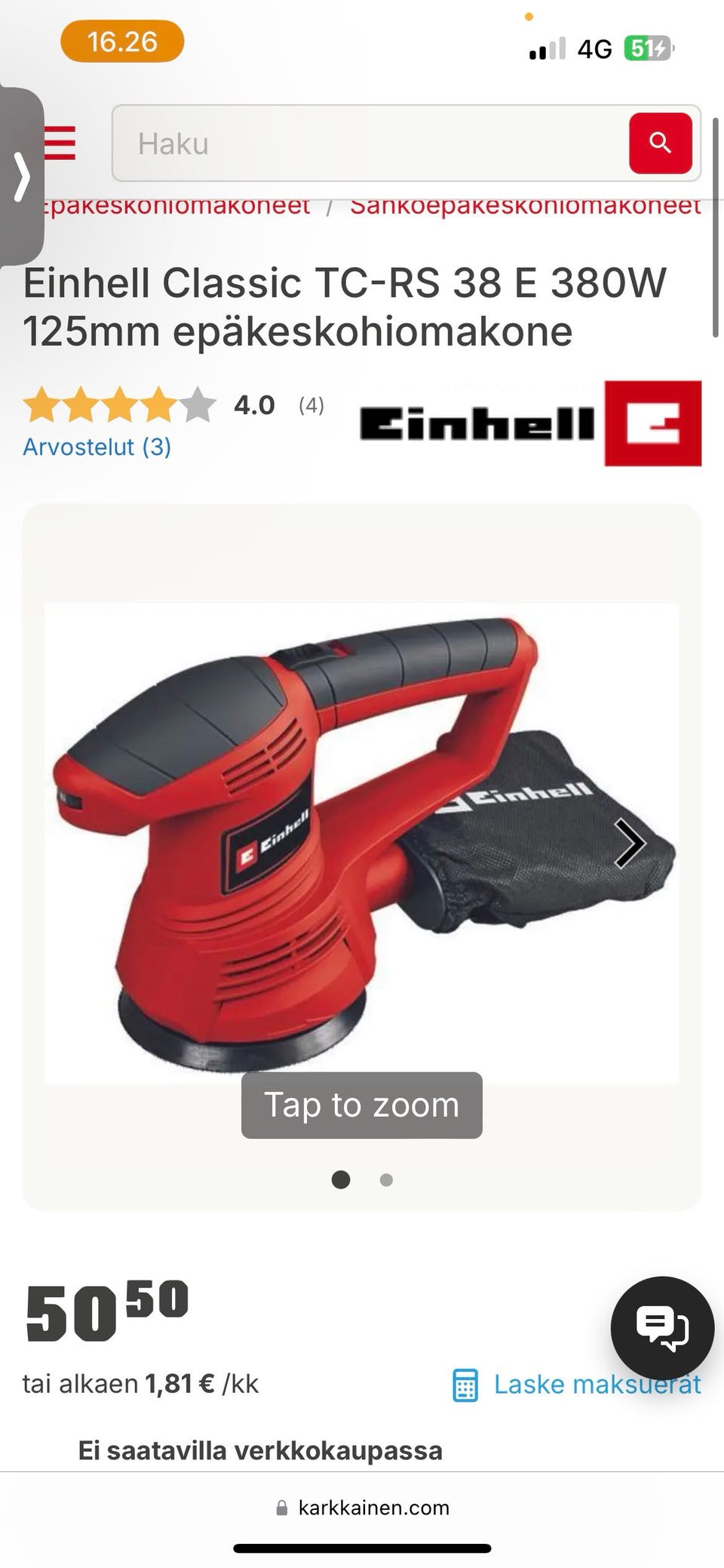Open the Arvostelut (3) reviews link
The height and width of the screenshot is (1568, 724).
(x=97, y=447)
